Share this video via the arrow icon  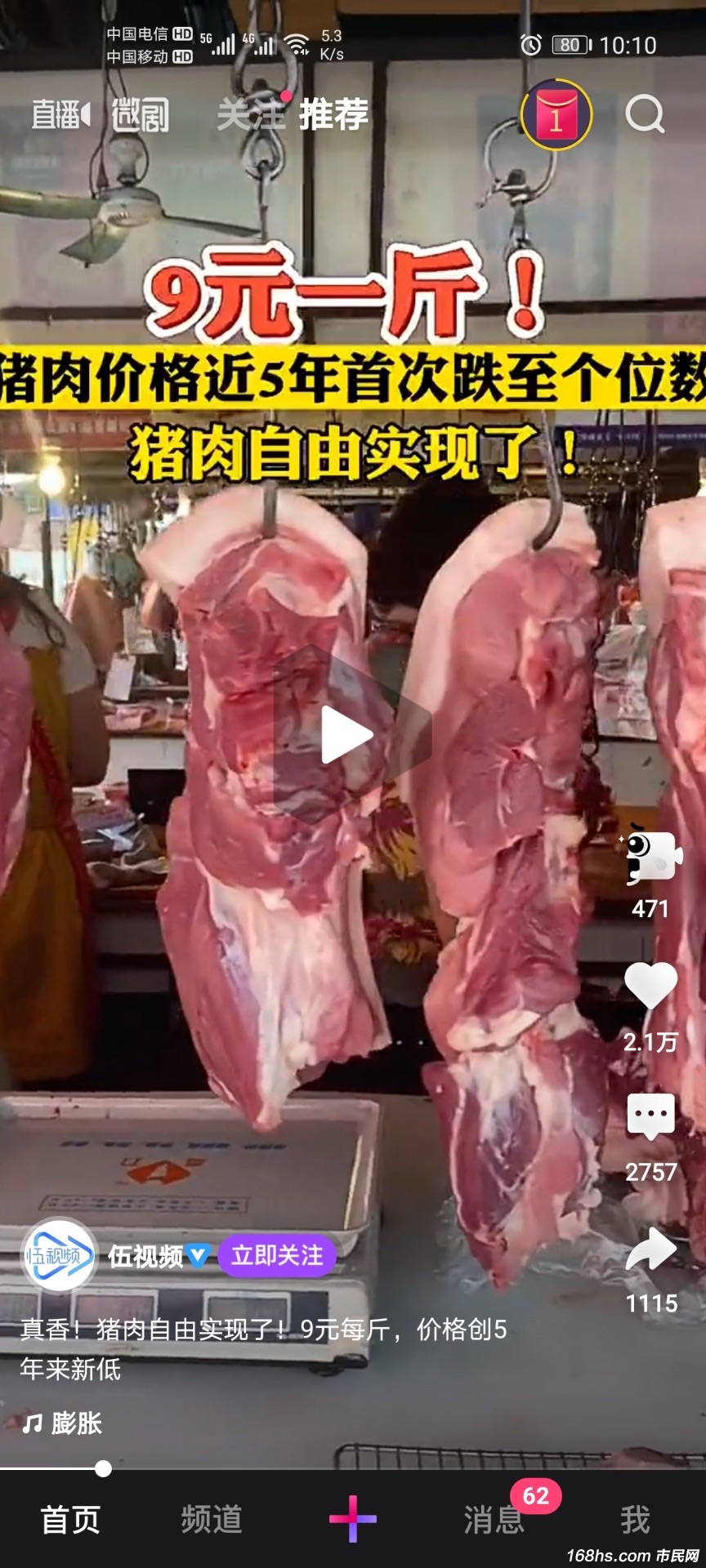[x=650, y=1249]
